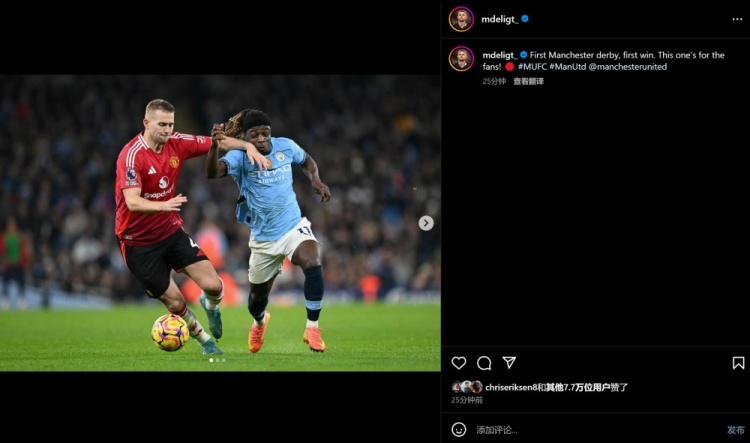Screen dimensions: 750x443
Task: Open comments via the speech bubble icon
Action: tap(484, 363)
